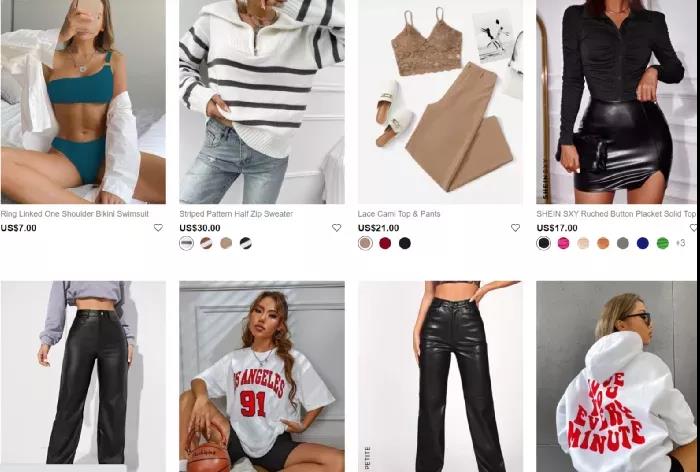Viewport: 700px width, 472px height.
Task: Show the +3 more colors of the SXY top
Action: 681,243
